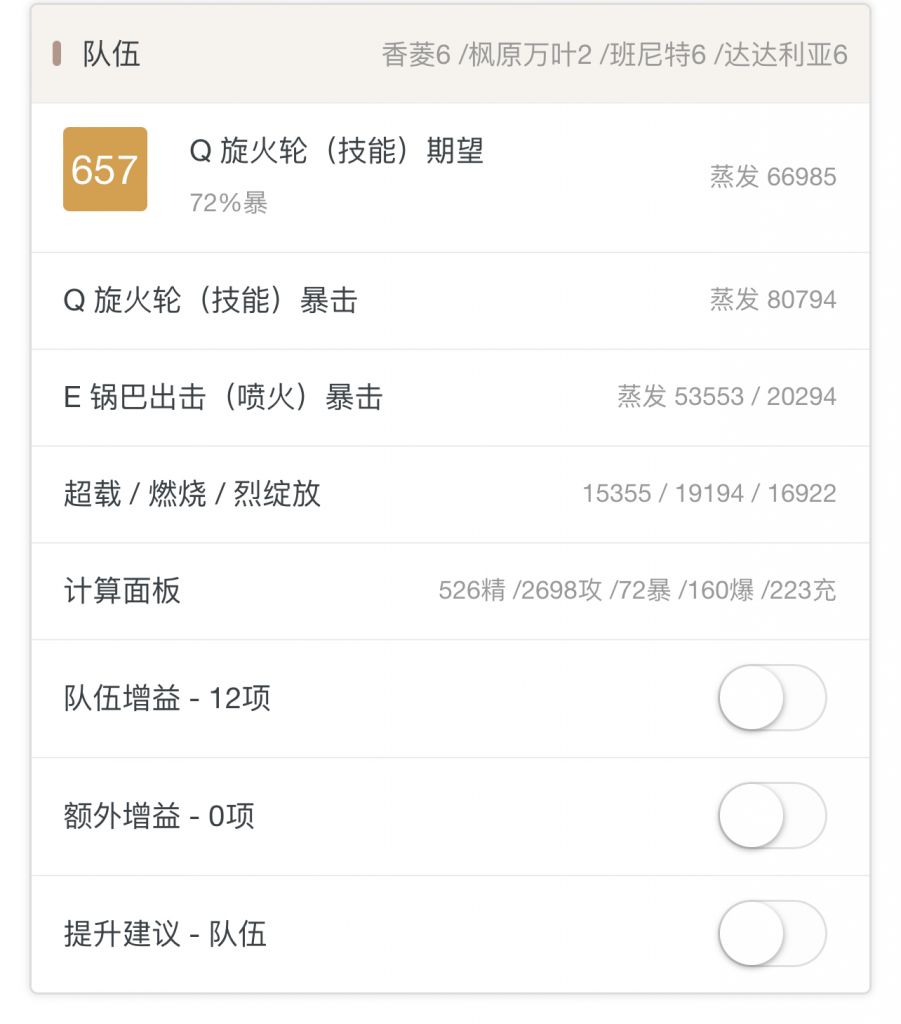Toggle on 队伍增益 - 12项
Screen dimensions: 901x1024
tap(774, 696)
